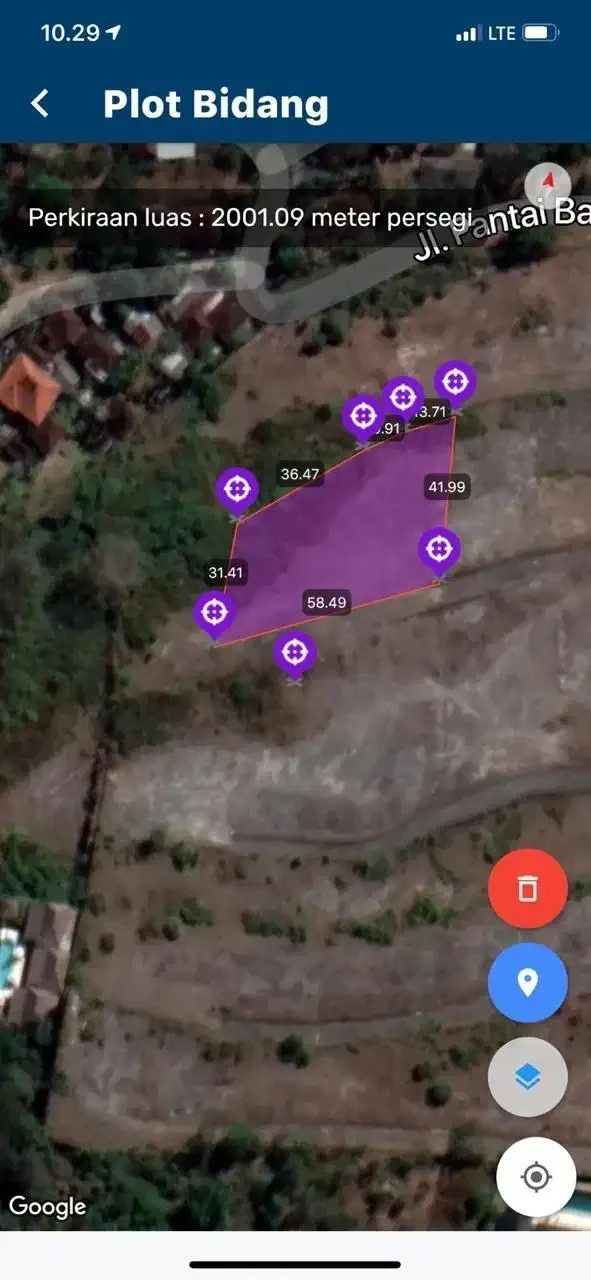The height and width of the screenshot is (1280, 591).
Task: Select the marker pin left of 36.47
Action: 237,490
